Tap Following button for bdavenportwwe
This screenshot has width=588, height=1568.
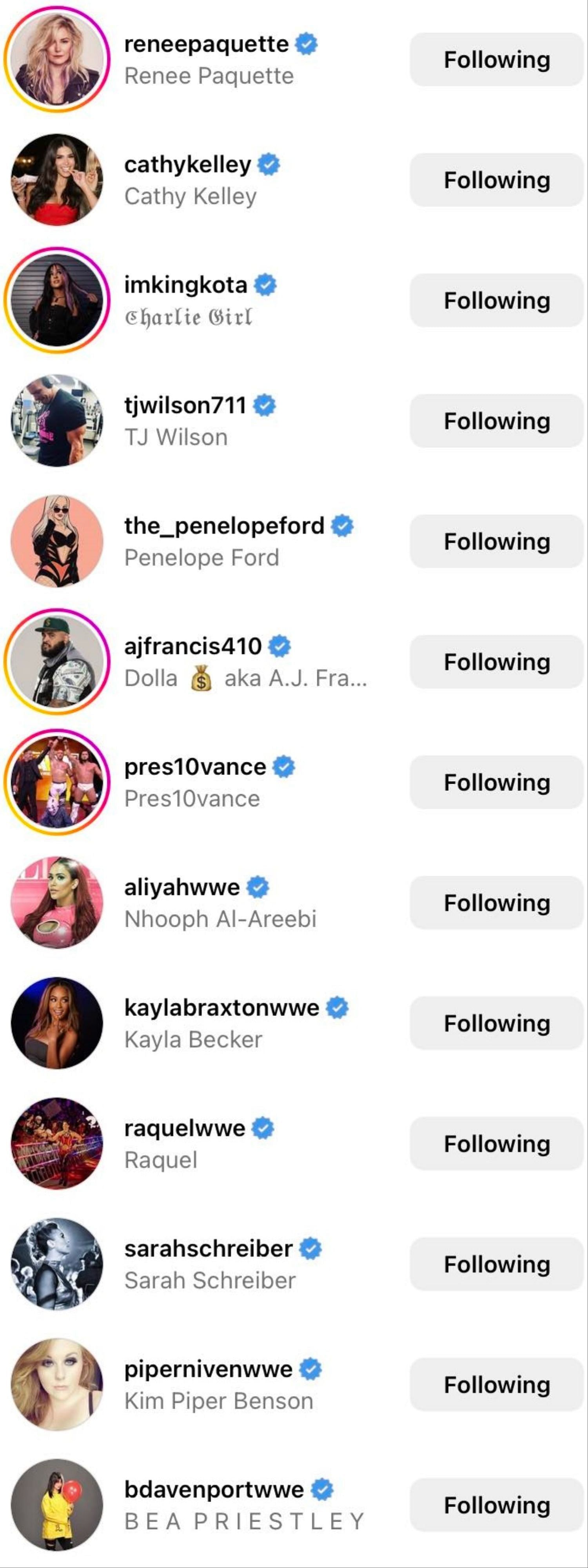tap(496, 1505)
